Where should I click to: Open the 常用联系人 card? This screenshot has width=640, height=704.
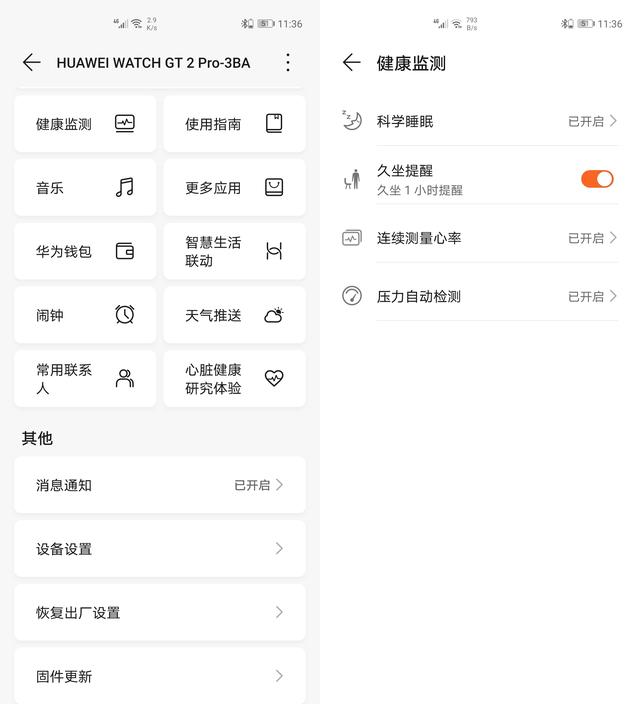click(x=85, y=378)
